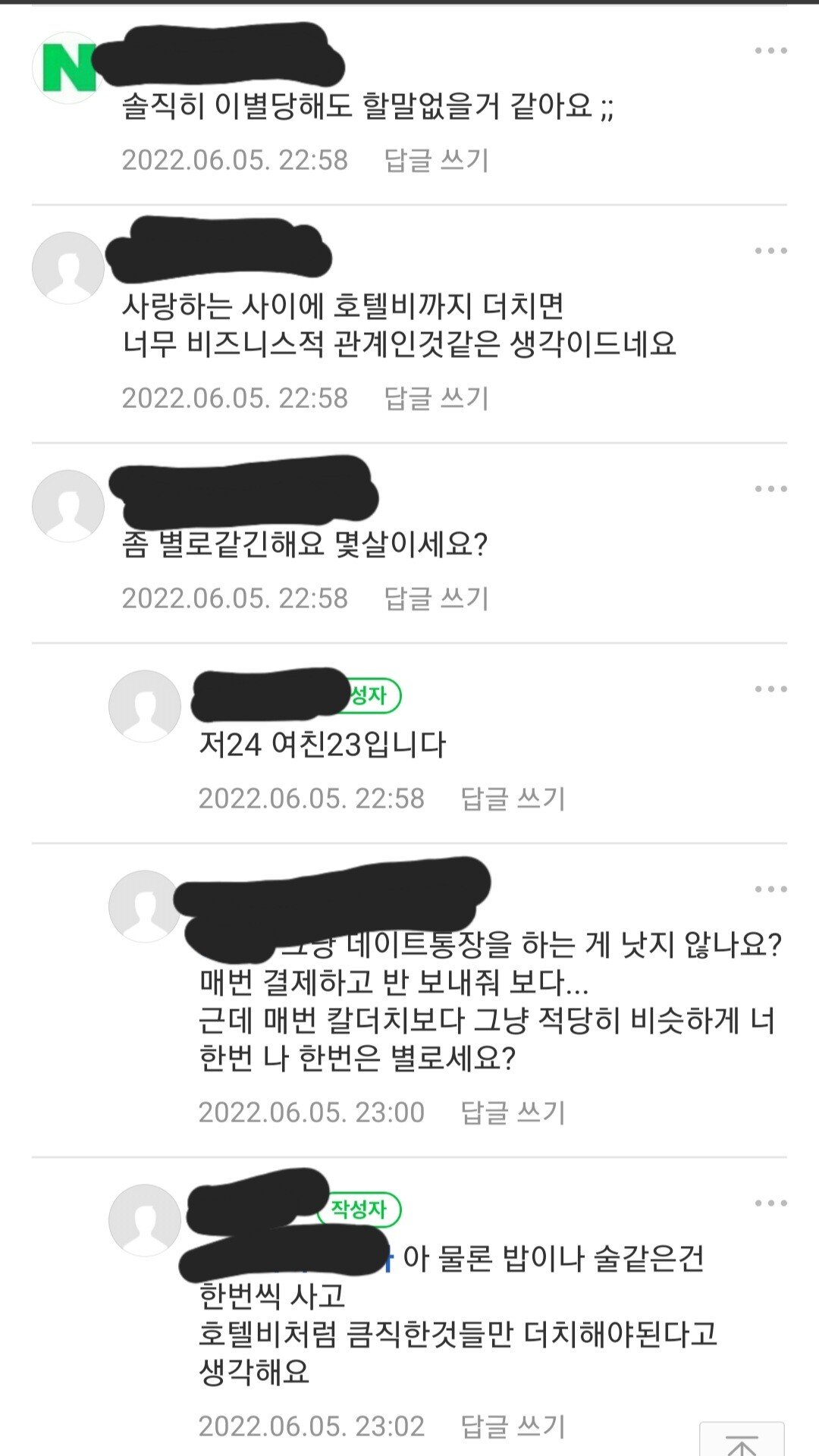The height and width of the screenshot is (1456, 819).
Task: Open overflow menu for '솔직히 이별당해도' comment
Action: (770, 51)
